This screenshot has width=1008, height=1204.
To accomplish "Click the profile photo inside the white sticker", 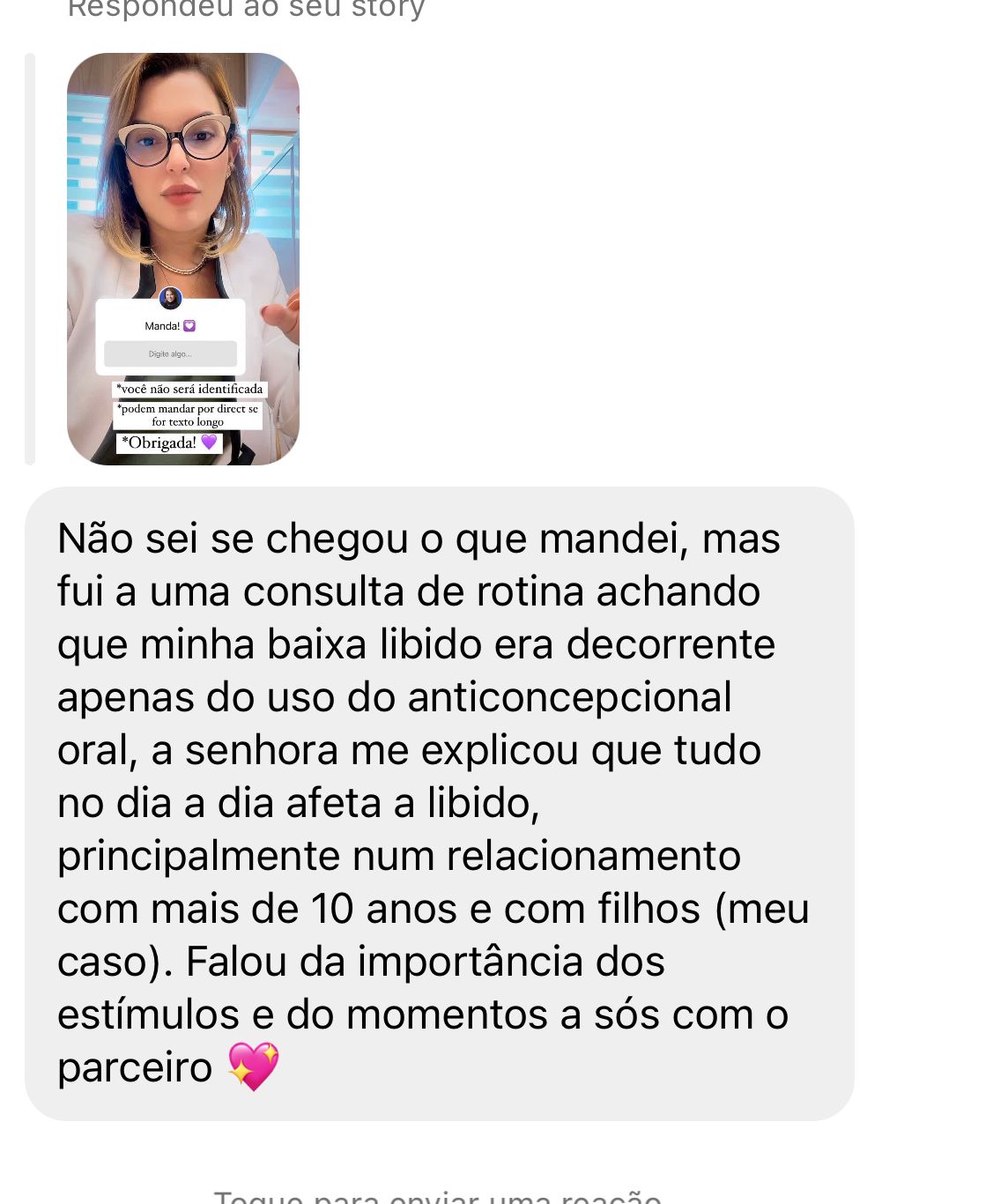I will (x=173, y=296).
